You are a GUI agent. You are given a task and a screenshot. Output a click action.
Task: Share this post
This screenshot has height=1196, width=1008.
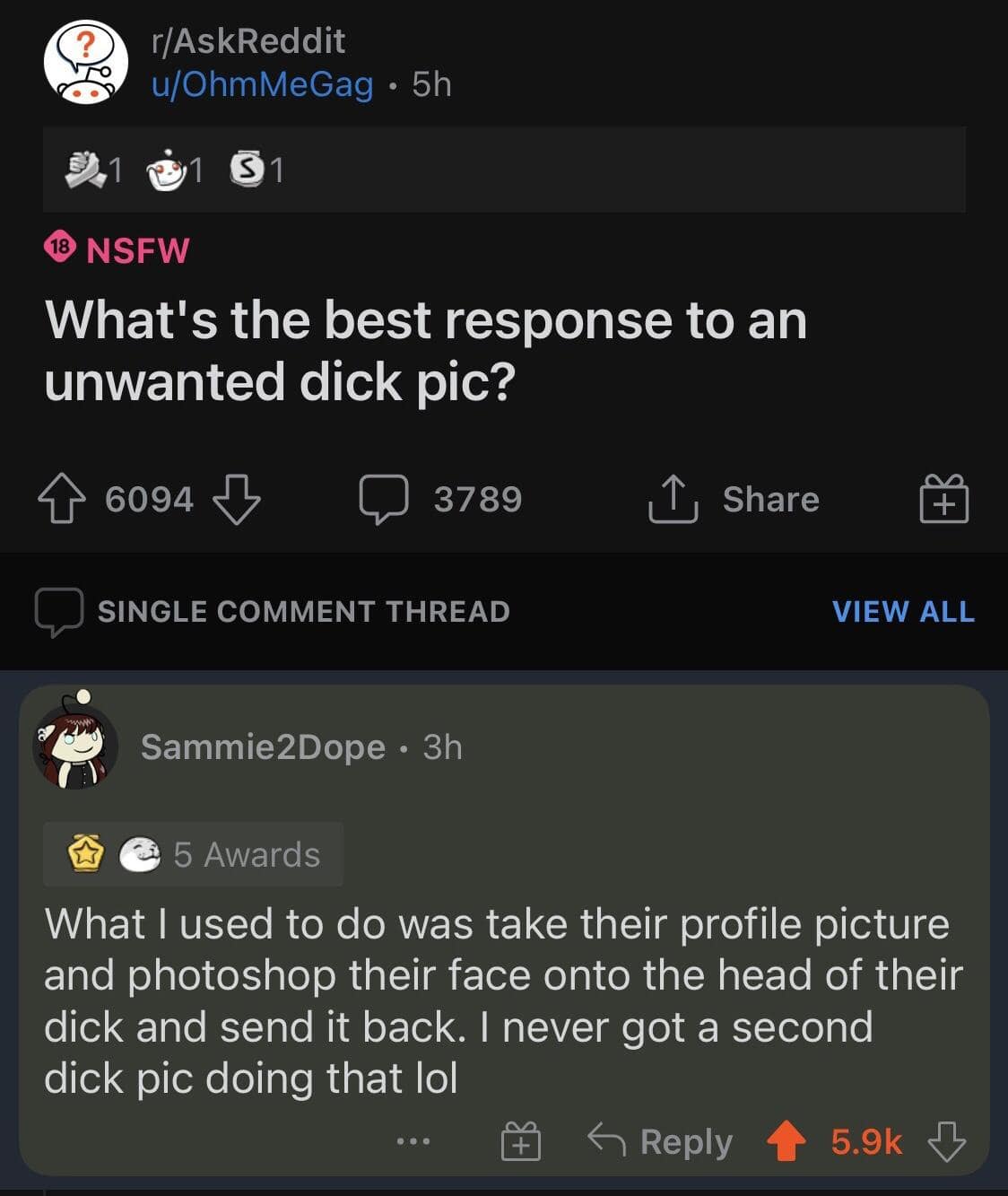[734, 500]
